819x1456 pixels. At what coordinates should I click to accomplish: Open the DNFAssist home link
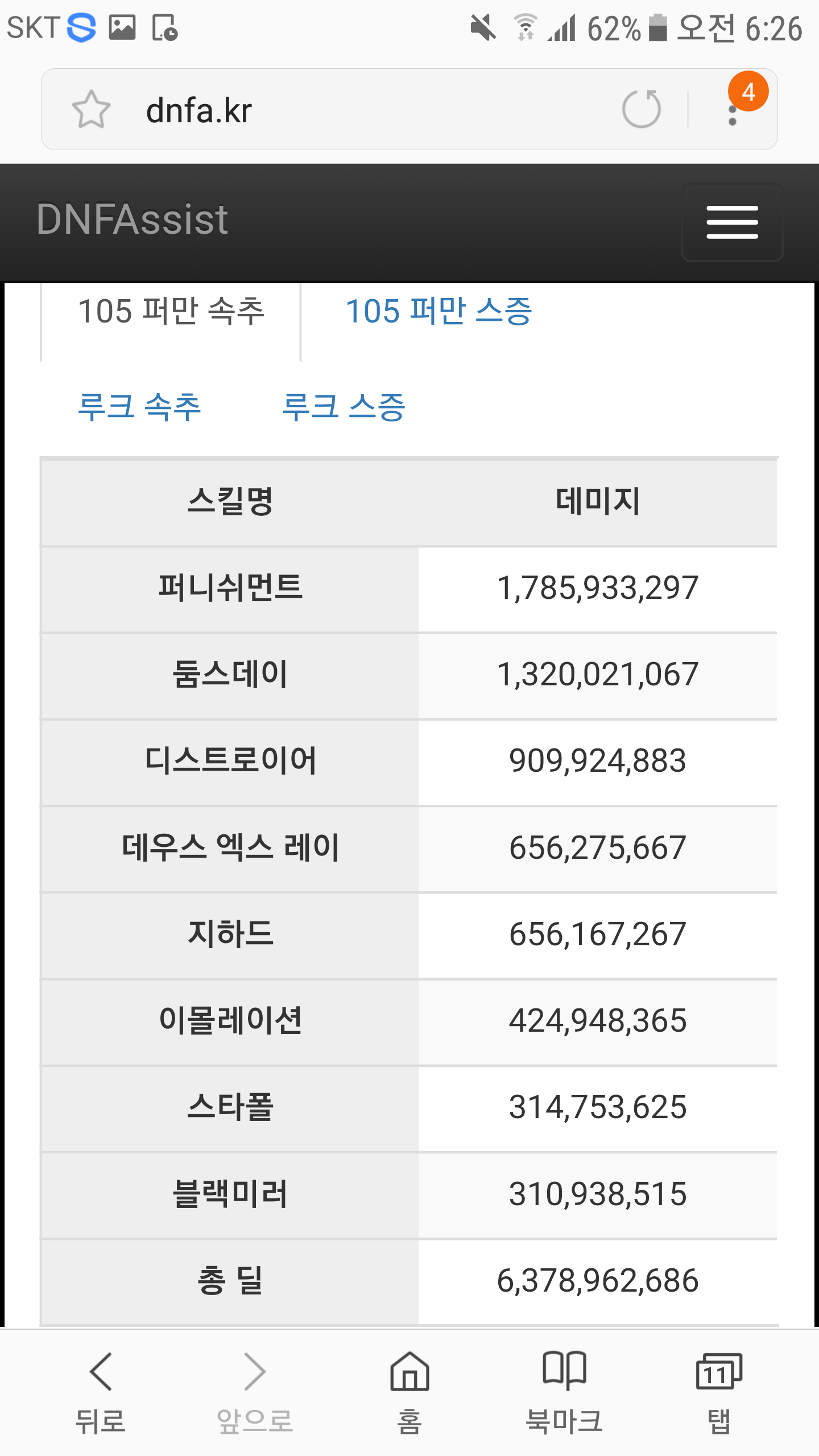(132, 220)
